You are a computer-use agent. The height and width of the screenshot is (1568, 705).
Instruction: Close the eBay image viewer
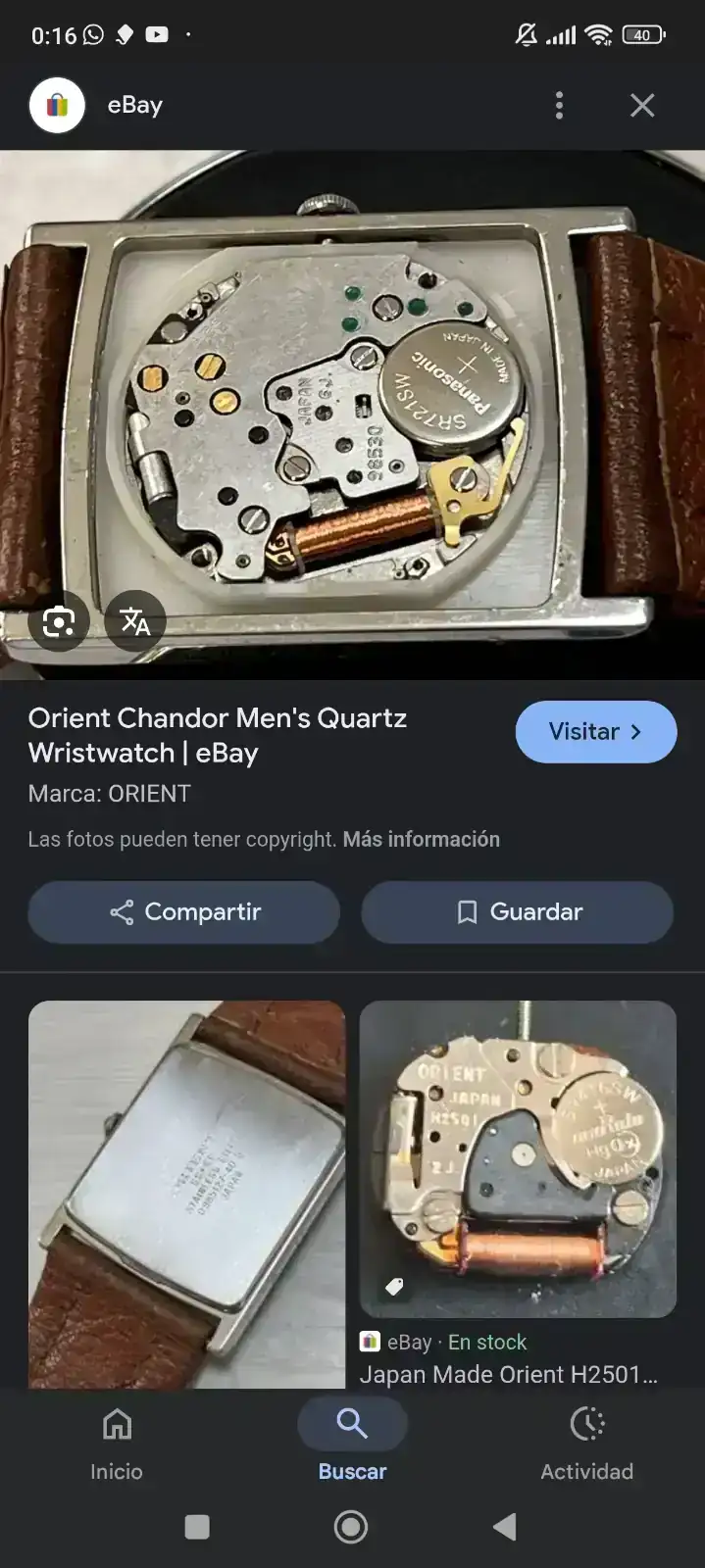tap(642, 105)
